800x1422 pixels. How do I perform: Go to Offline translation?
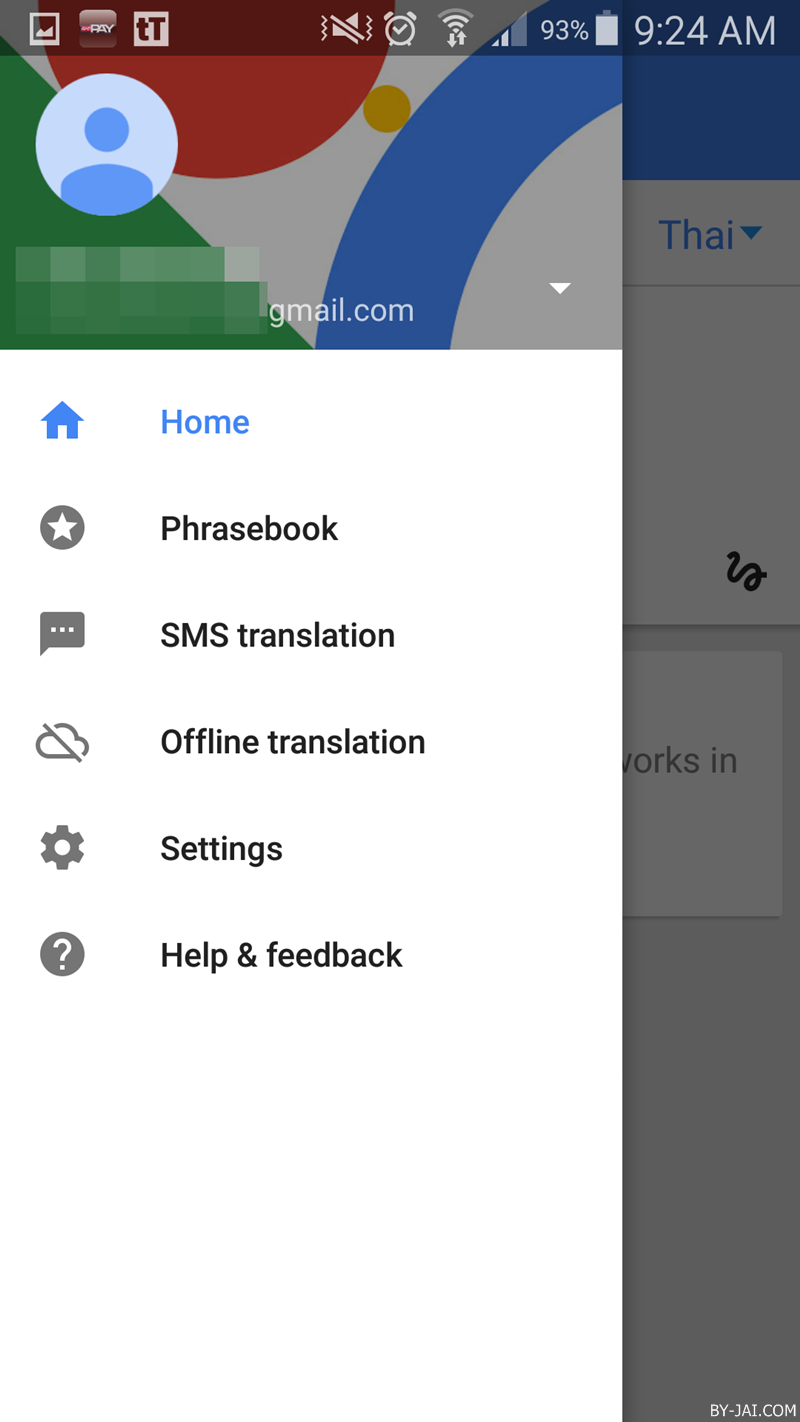pyautogui.click(x=292, y=742)
